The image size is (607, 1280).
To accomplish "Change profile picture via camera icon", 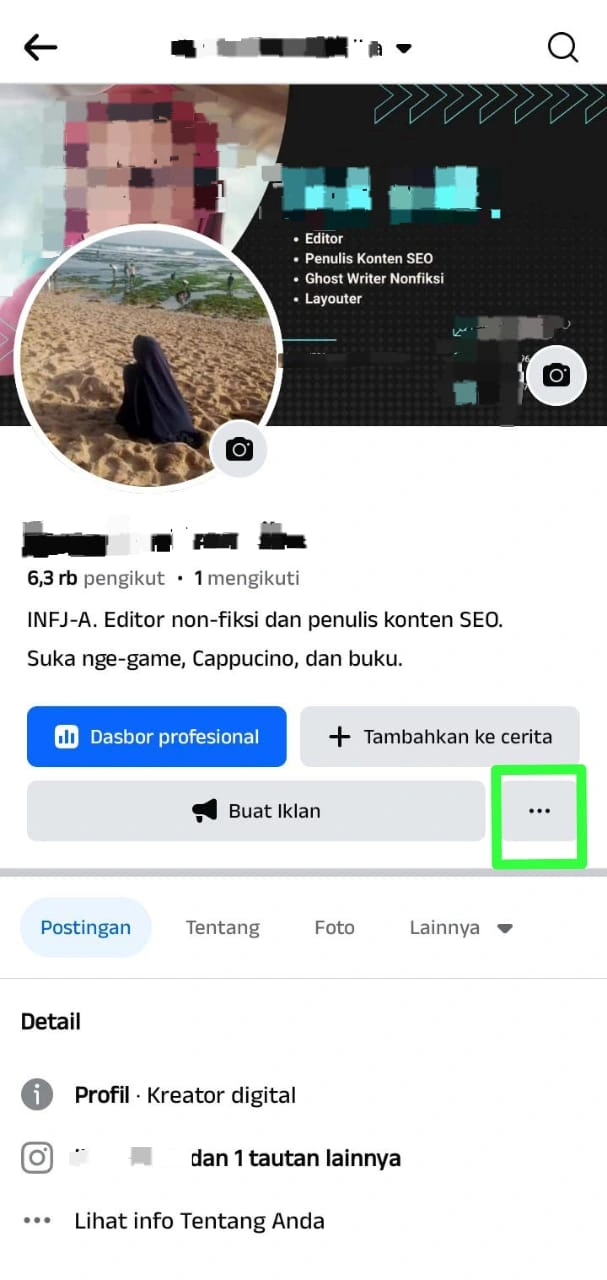I will (x=239, y=450).
